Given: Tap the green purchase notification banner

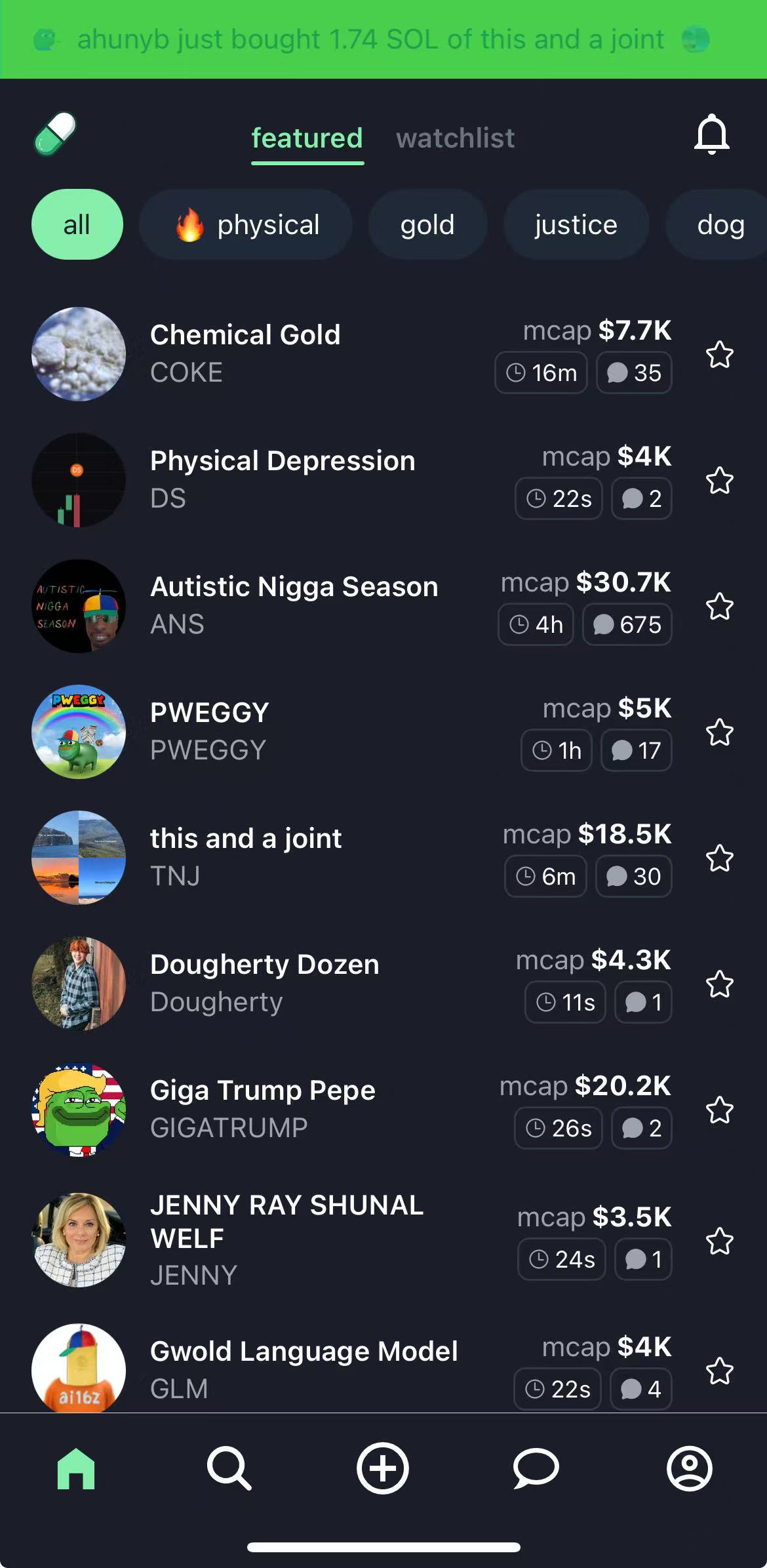Looking at the screenshot, I should 383,39.
